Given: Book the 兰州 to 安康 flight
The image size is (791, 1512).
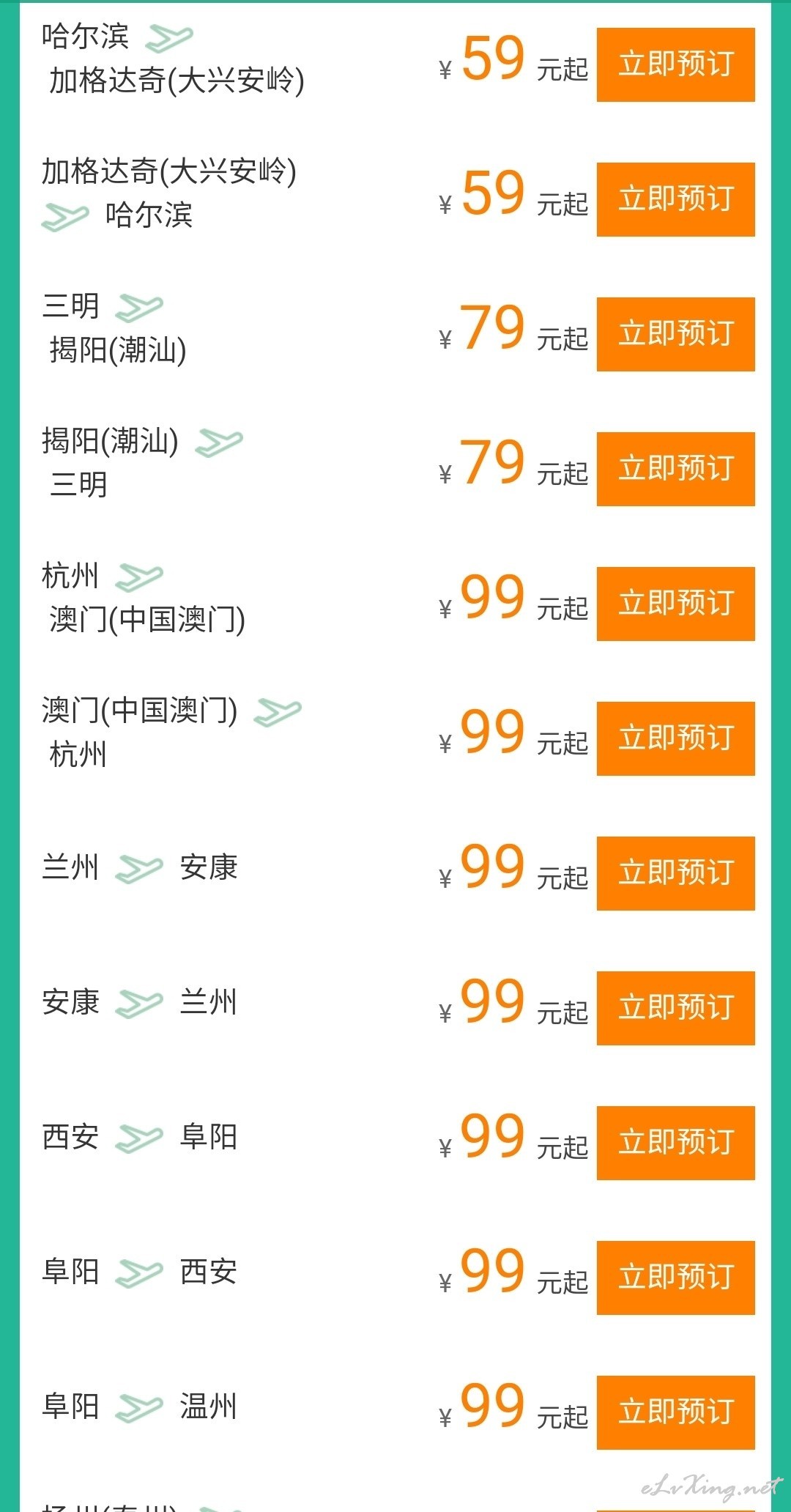Looking at the screenshot, I should 675,873.
